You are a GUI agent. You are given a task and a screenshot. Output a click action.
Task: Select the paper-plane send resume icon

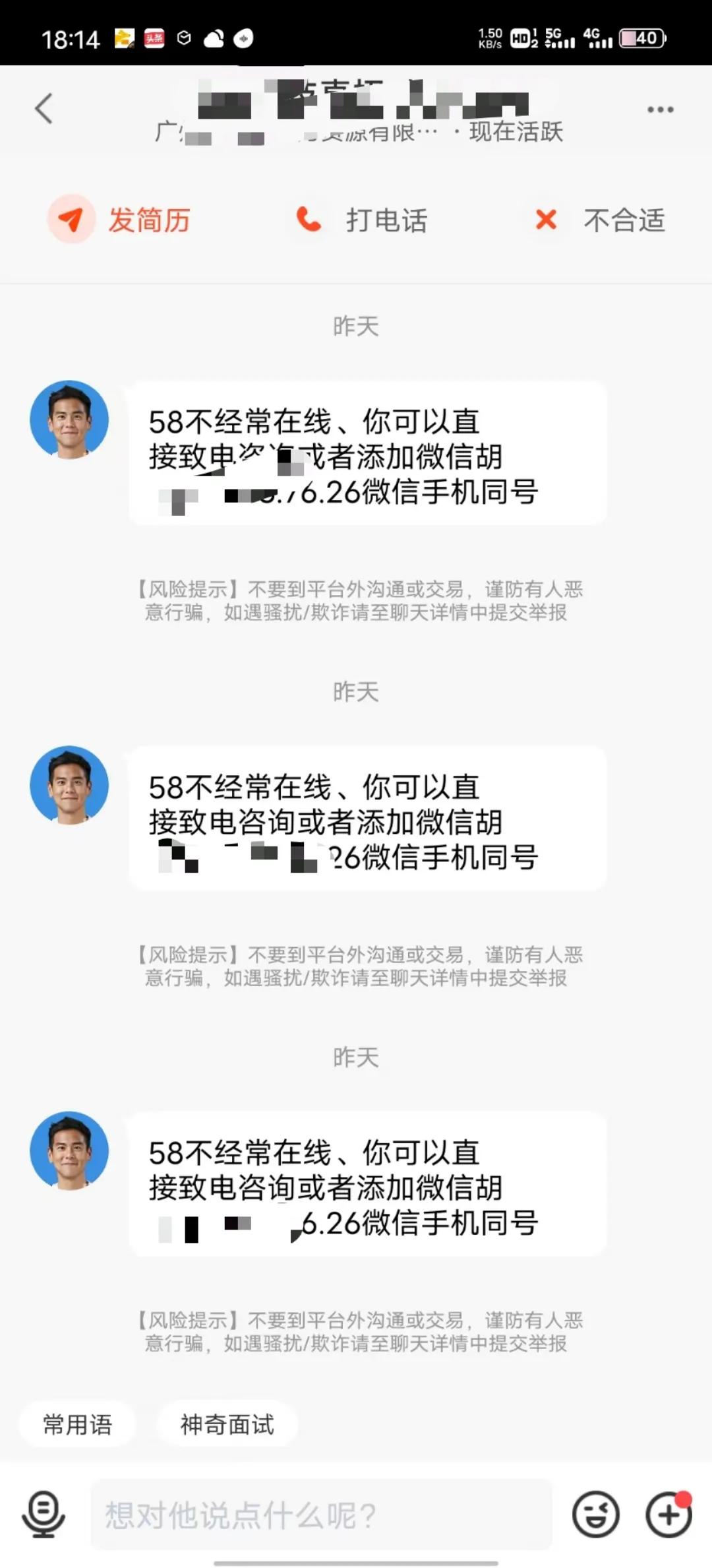[x=71, y=220]
